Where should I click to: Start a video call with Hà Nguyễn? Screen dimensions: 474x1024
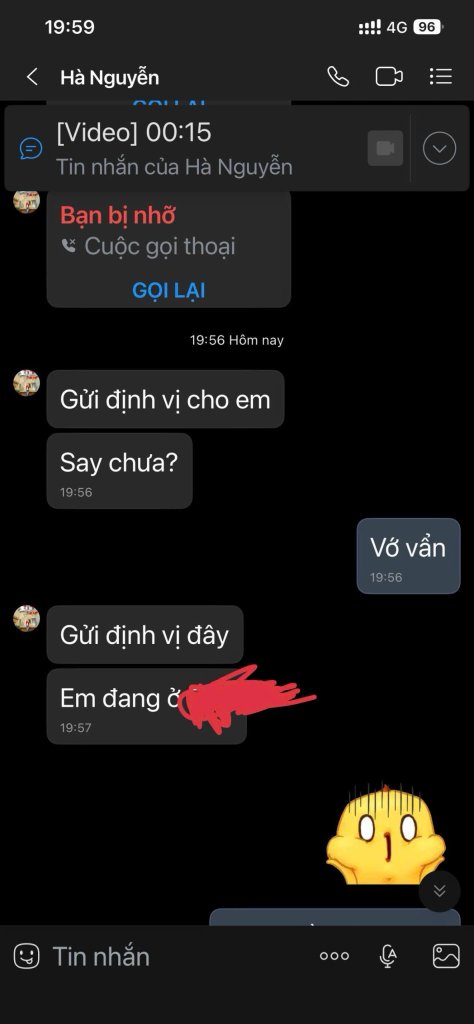[389, 77]
